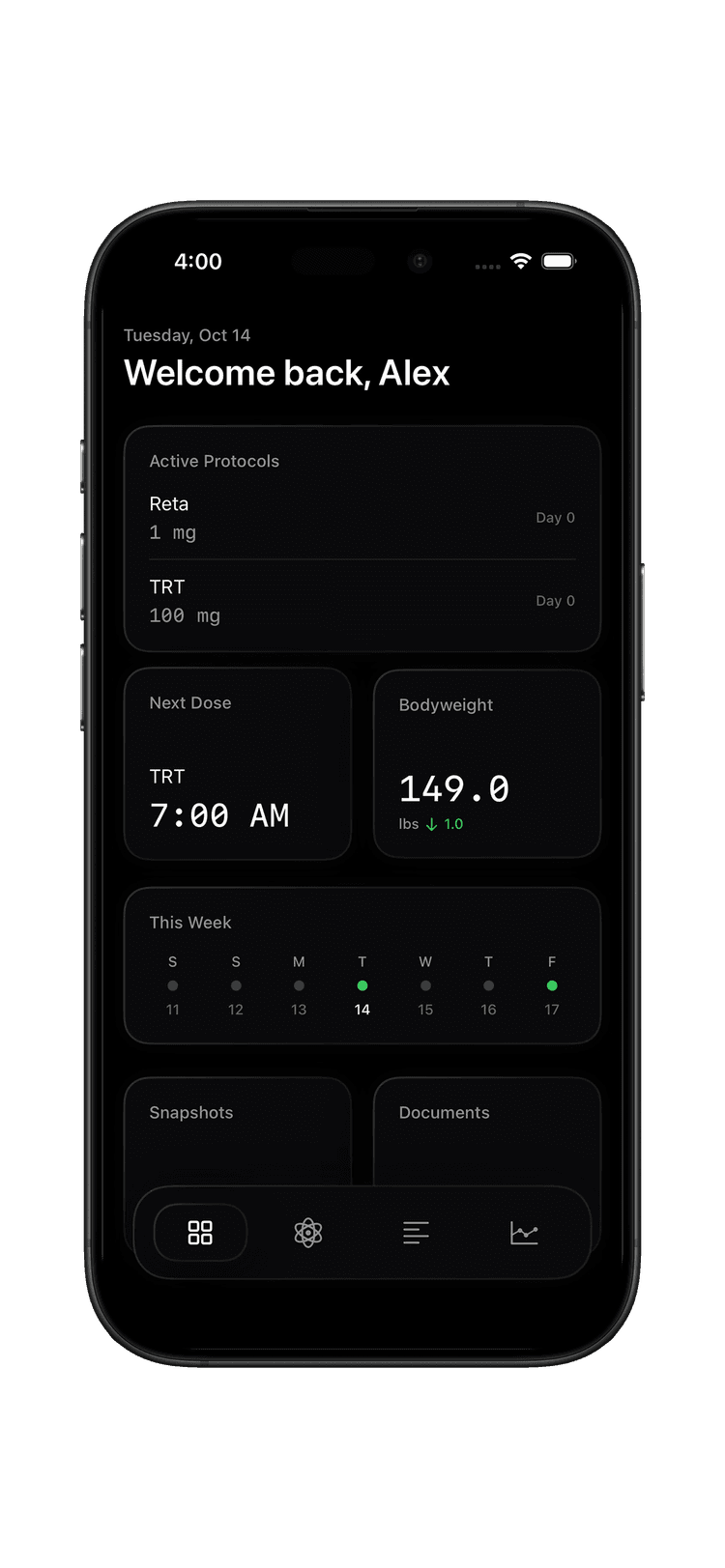Select Monday 13 in This Week
The height and width of the screenshot is (1568, 725).
click(x=299, y=986)
